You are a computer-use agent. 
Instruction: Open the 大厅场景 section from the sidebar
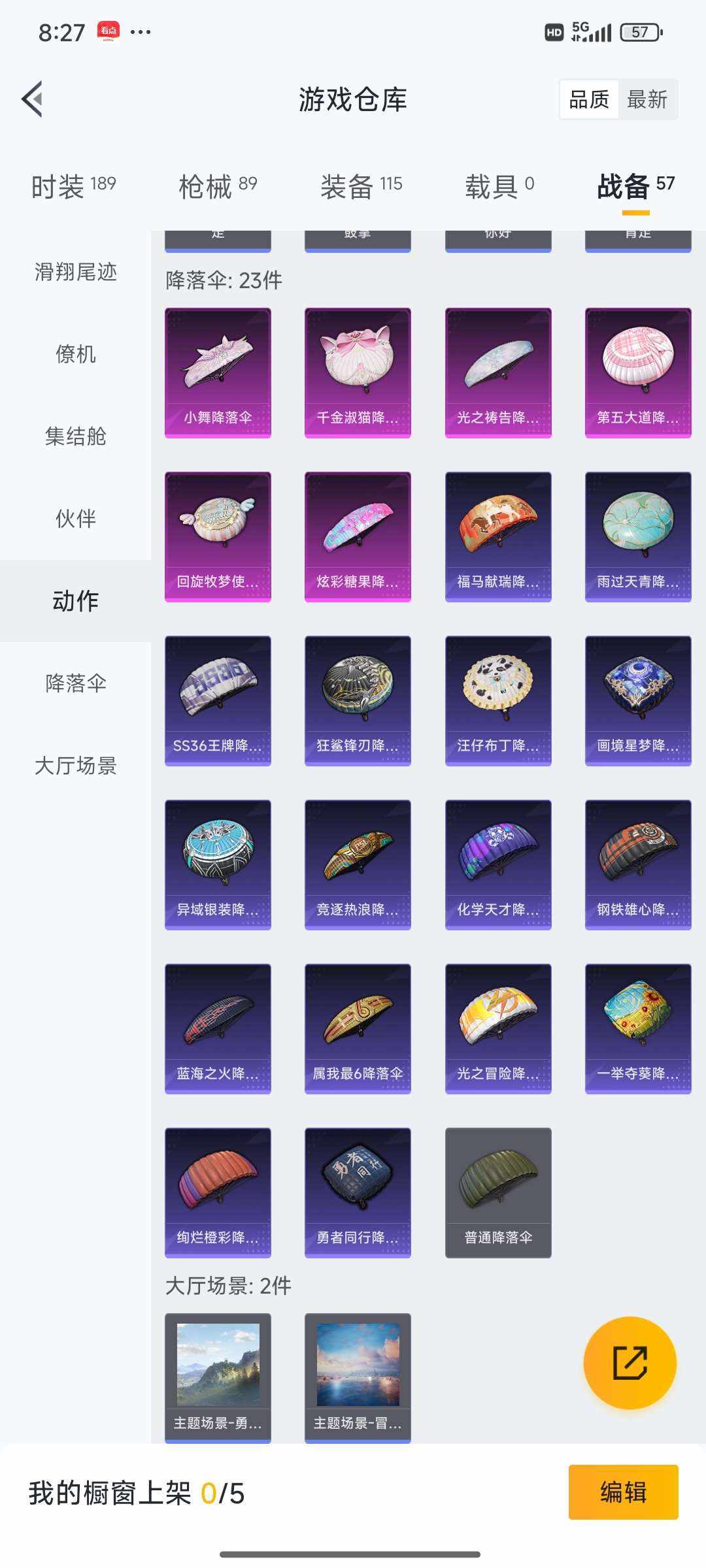click(x=75, y=768)
